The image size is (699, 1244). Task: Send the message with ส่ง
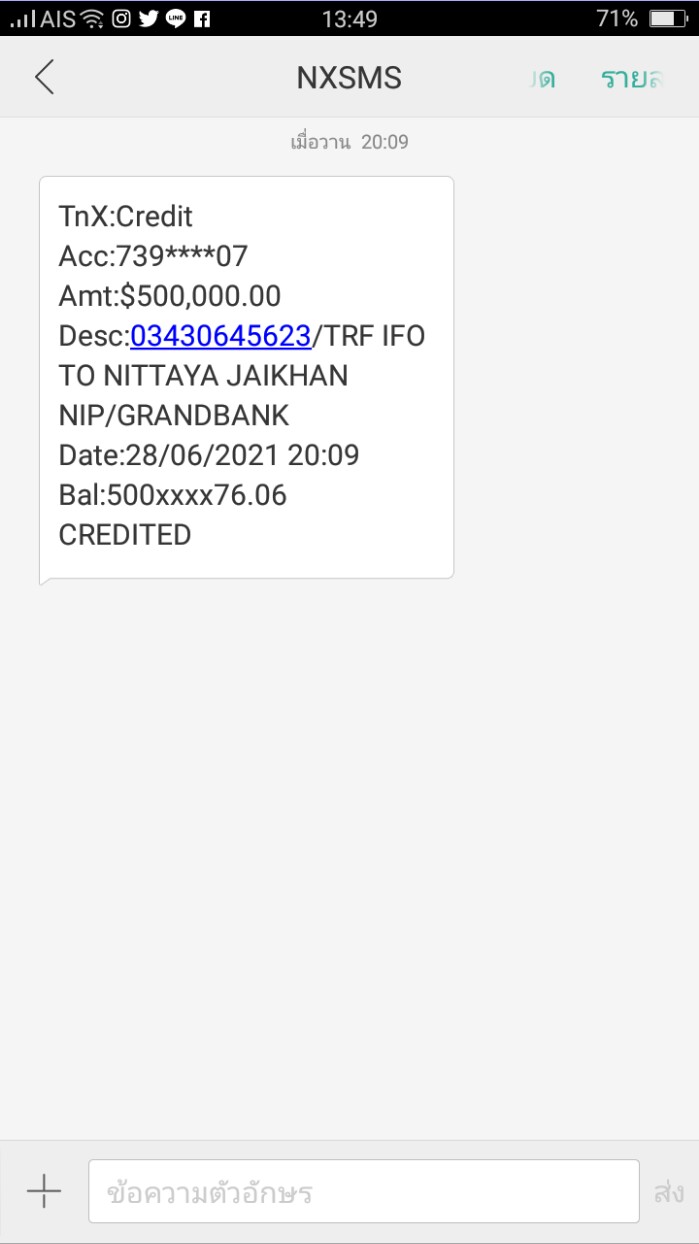[668, 1192]
